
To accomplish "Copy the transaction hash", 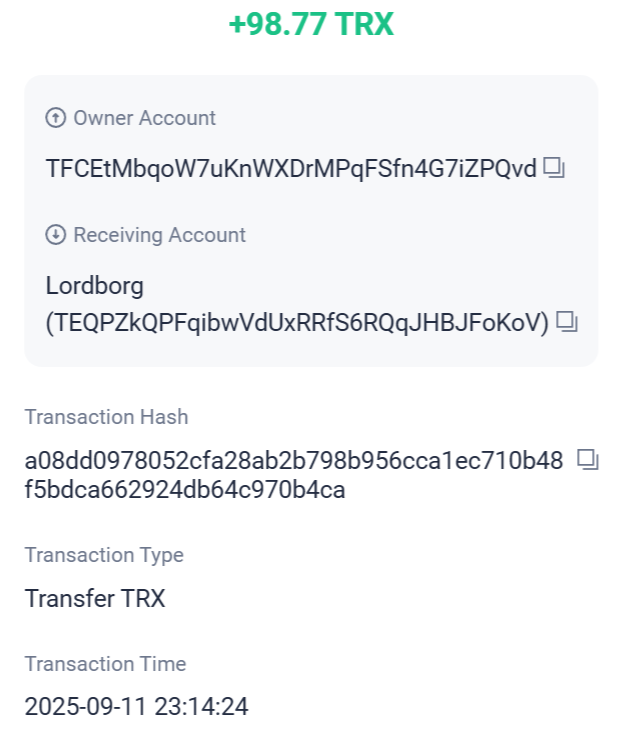I will click(x=588, y=460).
